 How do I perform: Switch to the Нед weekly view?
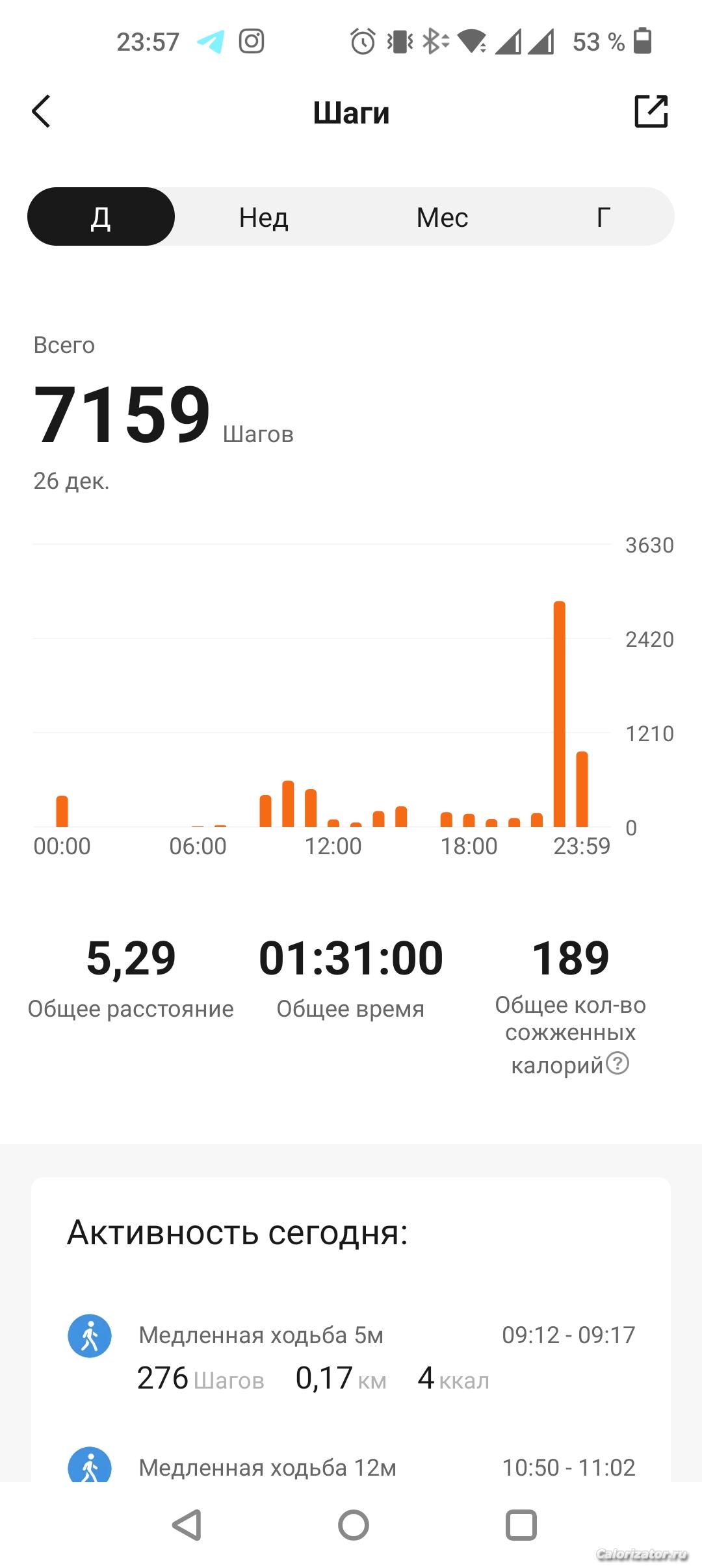(x=263, y=217)
